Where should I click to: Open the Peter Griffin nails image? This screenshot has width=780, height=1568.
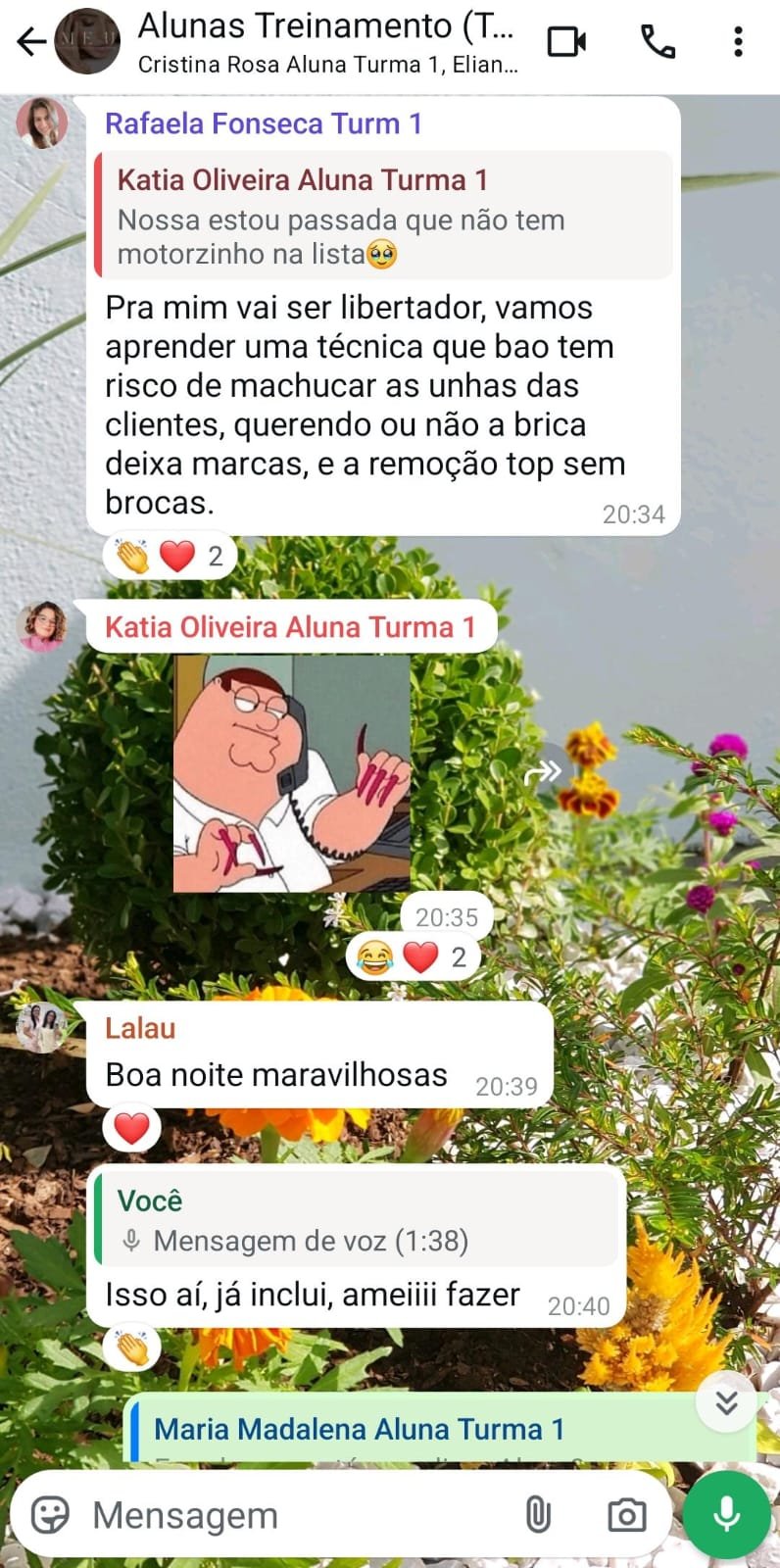click(291, 772)
